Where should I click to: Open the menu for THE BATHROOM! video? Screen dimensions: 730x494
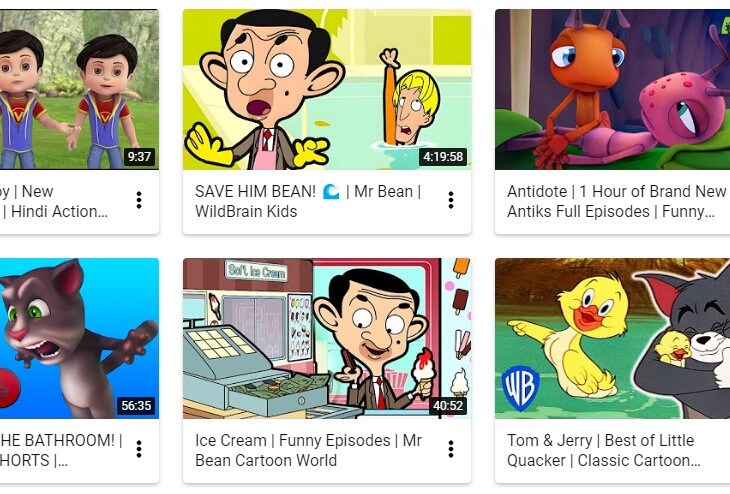tap(139, 449)
